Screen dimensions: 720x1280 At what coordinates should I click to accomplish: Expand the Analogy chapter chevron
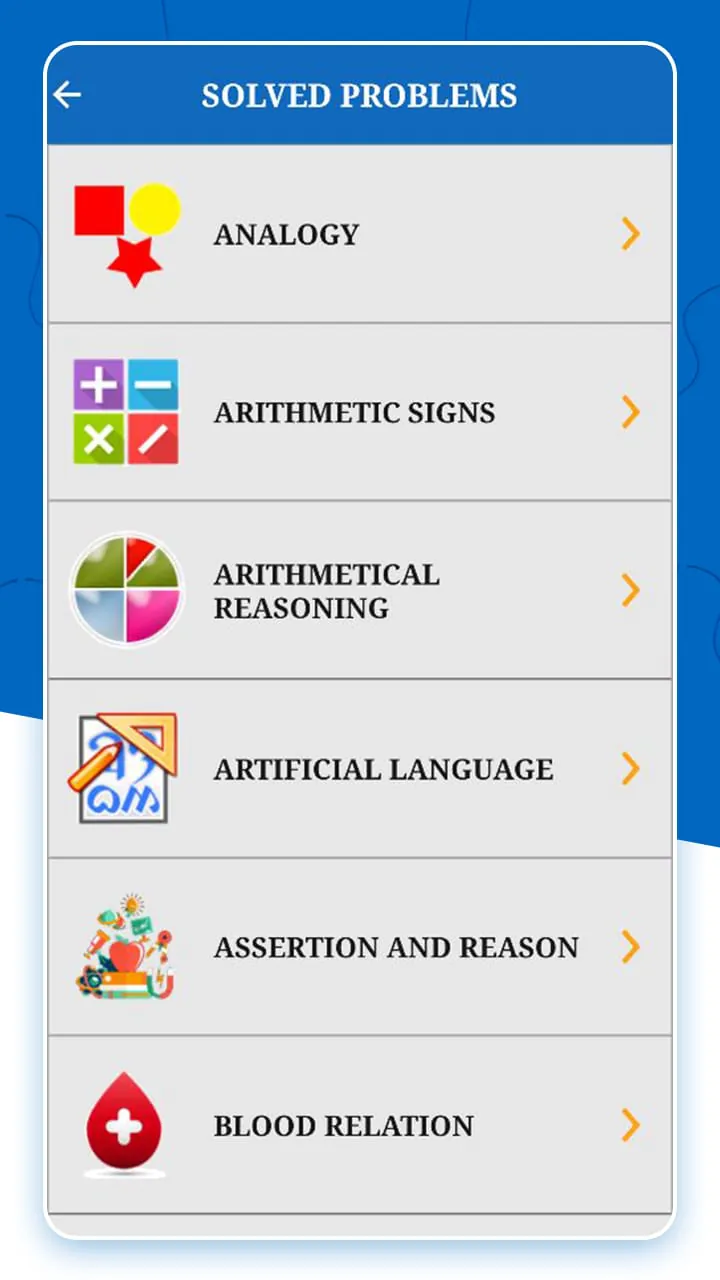click(x=631, y=234)
